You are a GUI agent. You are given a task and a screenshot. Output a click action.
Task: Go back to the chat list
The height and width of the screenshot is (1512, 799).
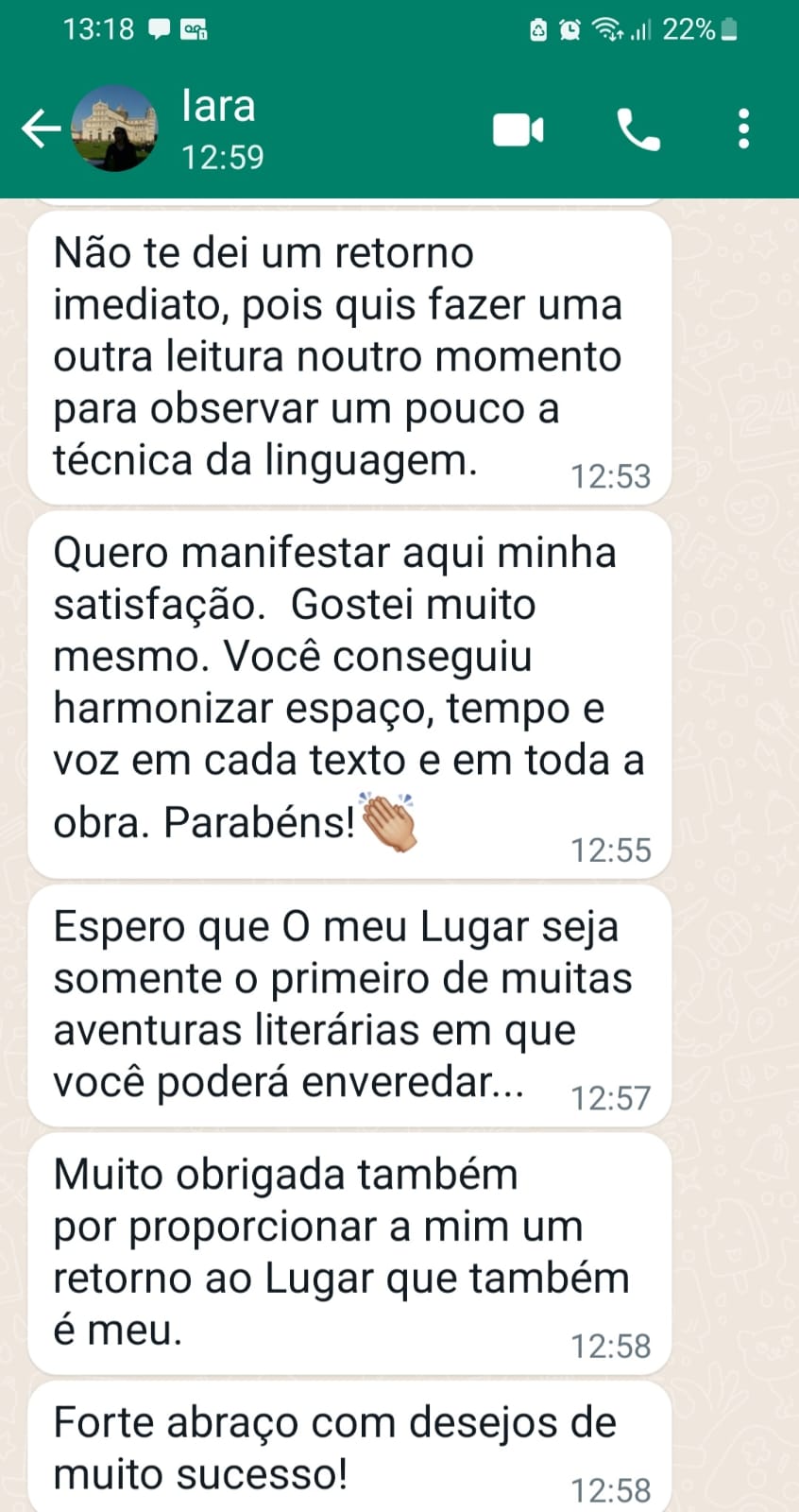coord(40,129)
